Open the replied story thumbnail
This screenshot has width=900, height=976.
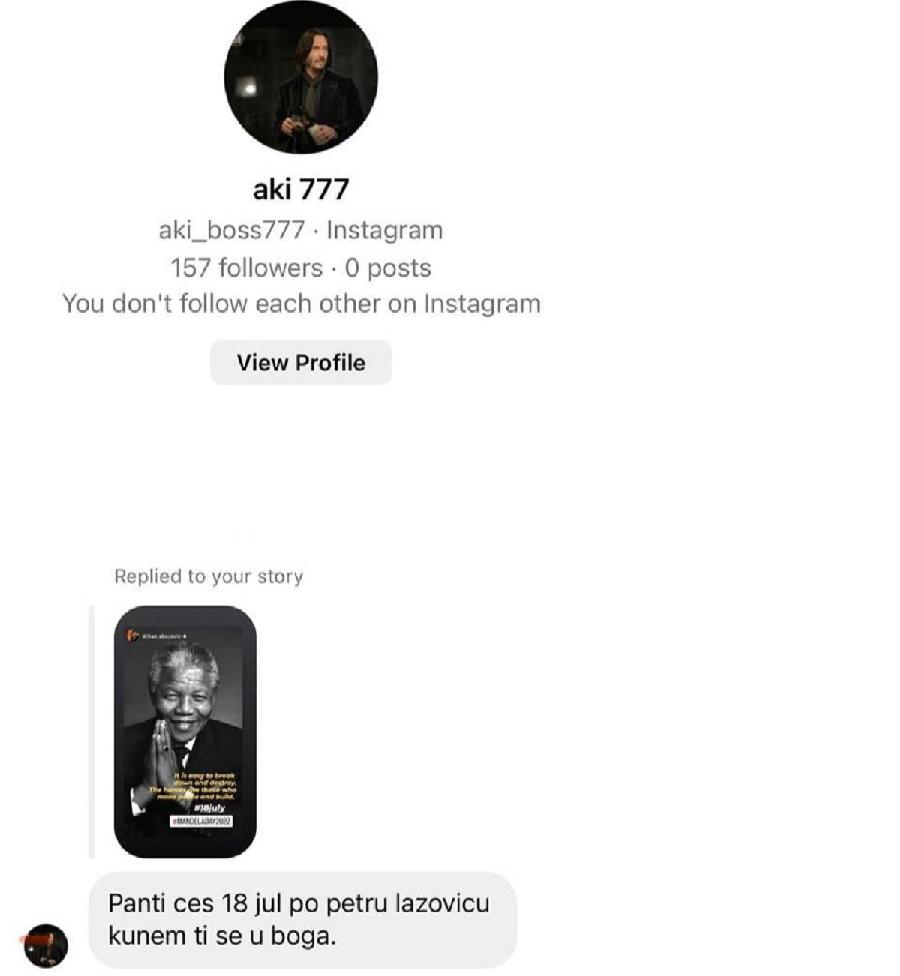click(185, 731)
